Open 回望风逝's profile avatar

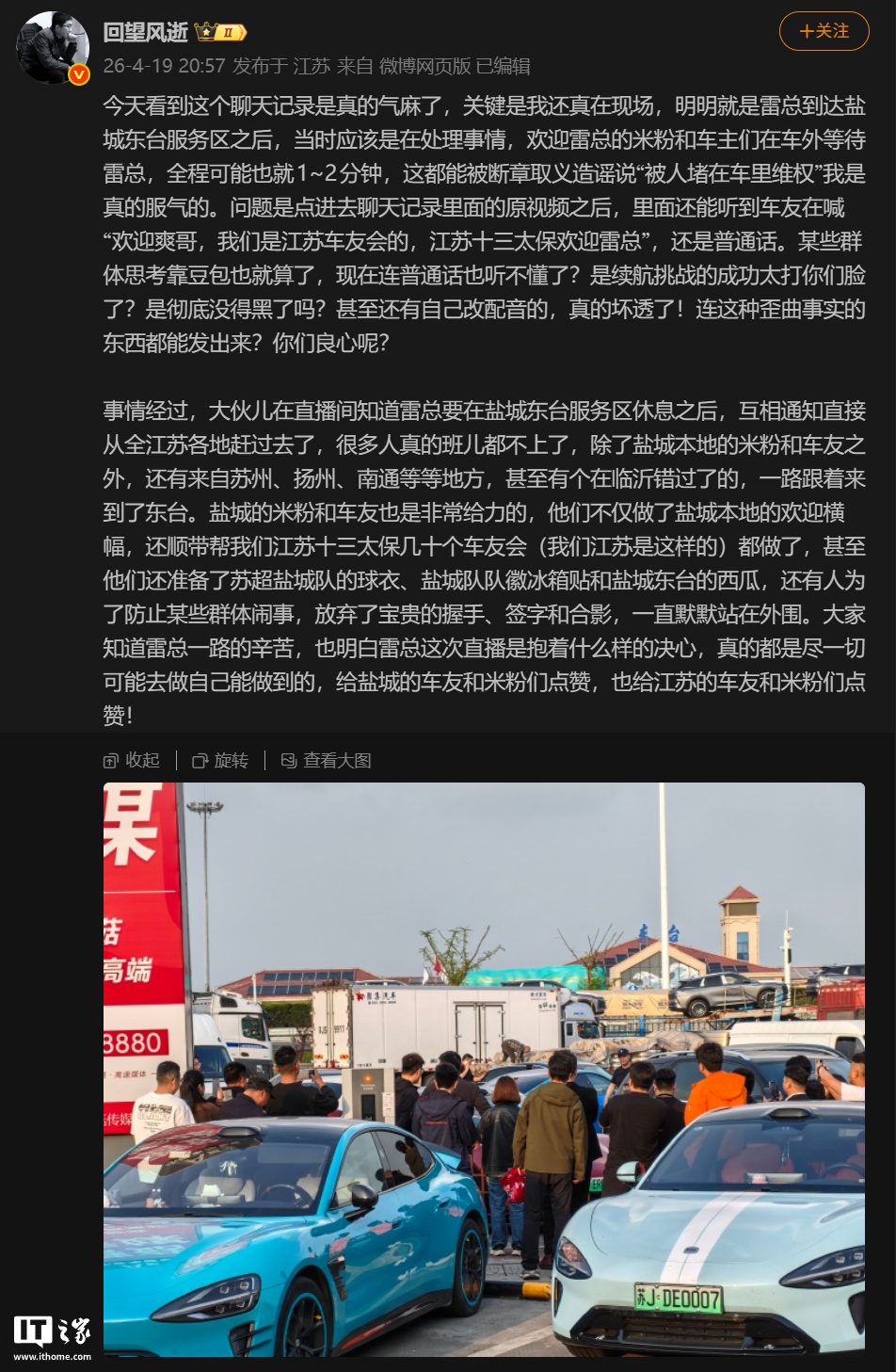(52, 47)
